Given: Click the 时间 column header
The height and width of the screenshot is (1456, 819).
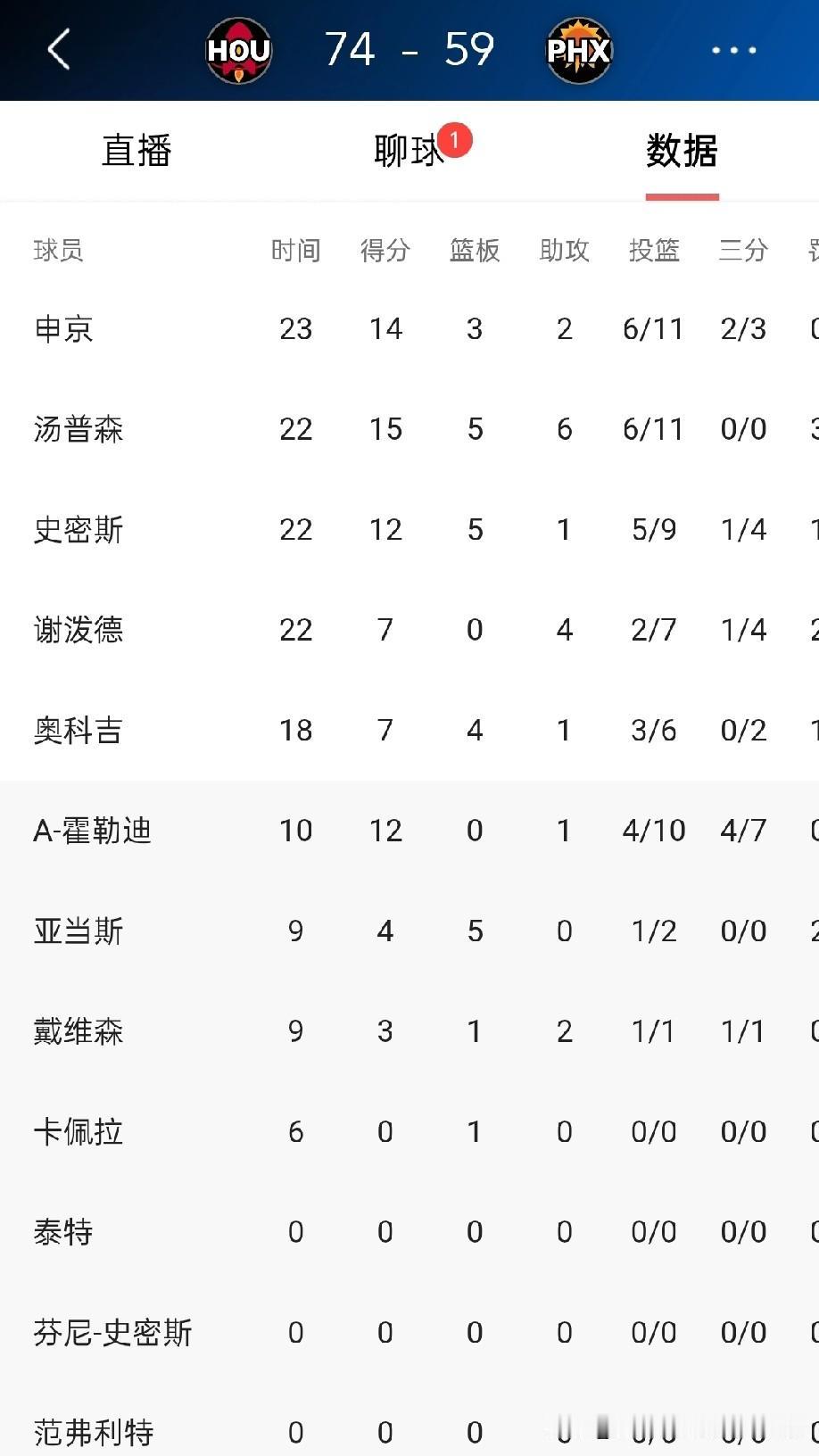Looking at the screenshot, I should 295,251.
